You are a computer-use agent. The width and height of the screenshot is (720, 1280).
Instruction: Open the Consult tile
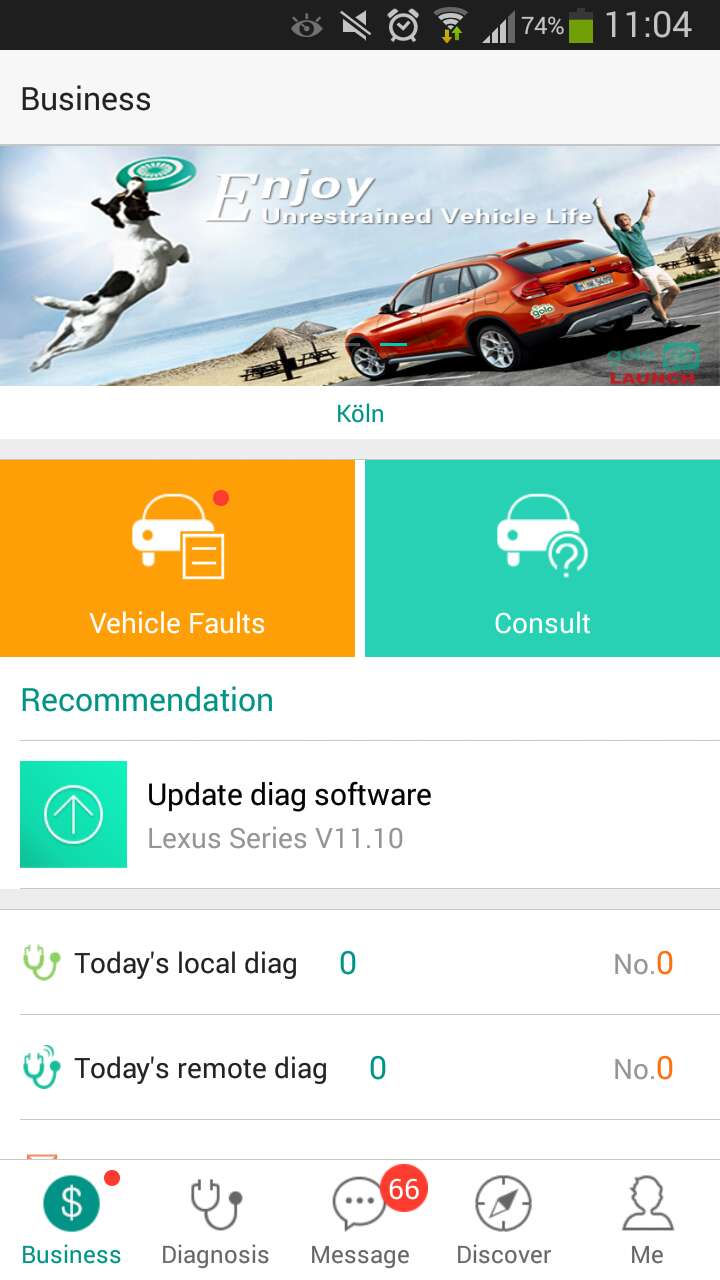point(542,558)
